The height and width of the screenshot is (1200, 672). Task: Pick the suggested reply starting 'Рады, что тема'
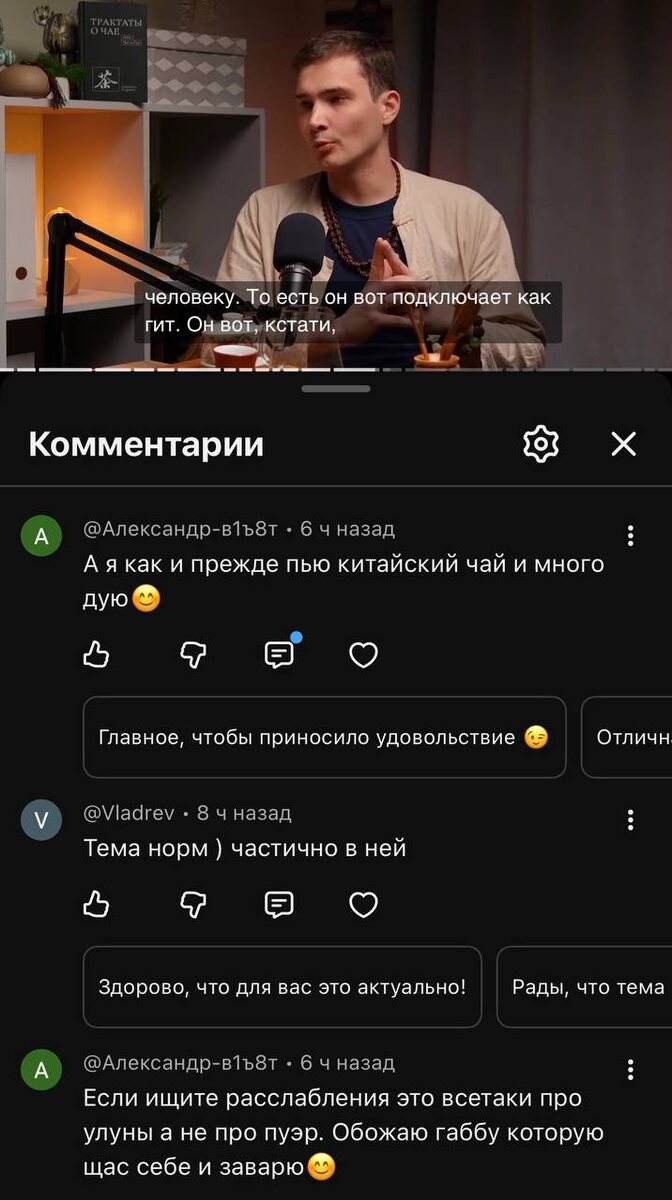588,987
